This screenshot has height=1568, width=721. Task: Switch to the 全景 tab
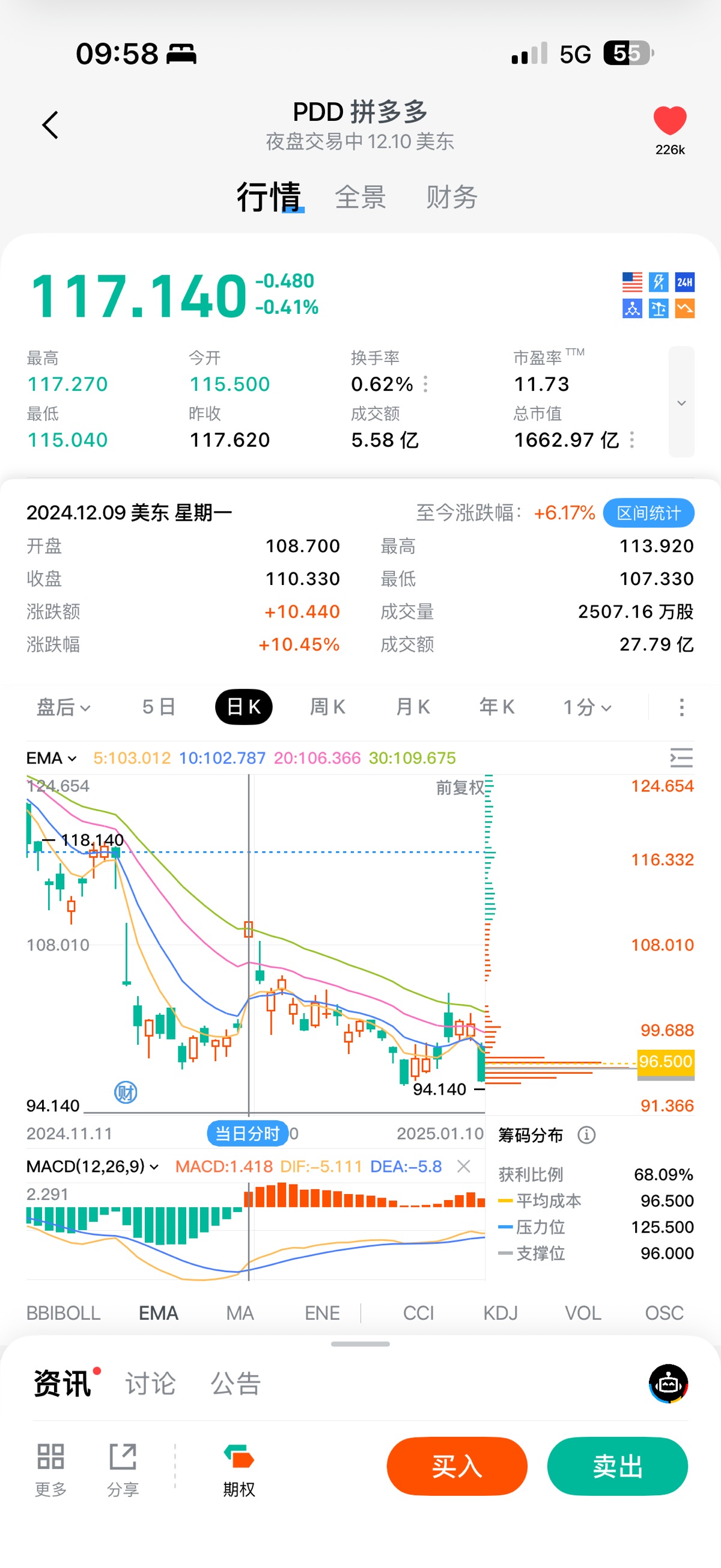click(x=360, y=197)
